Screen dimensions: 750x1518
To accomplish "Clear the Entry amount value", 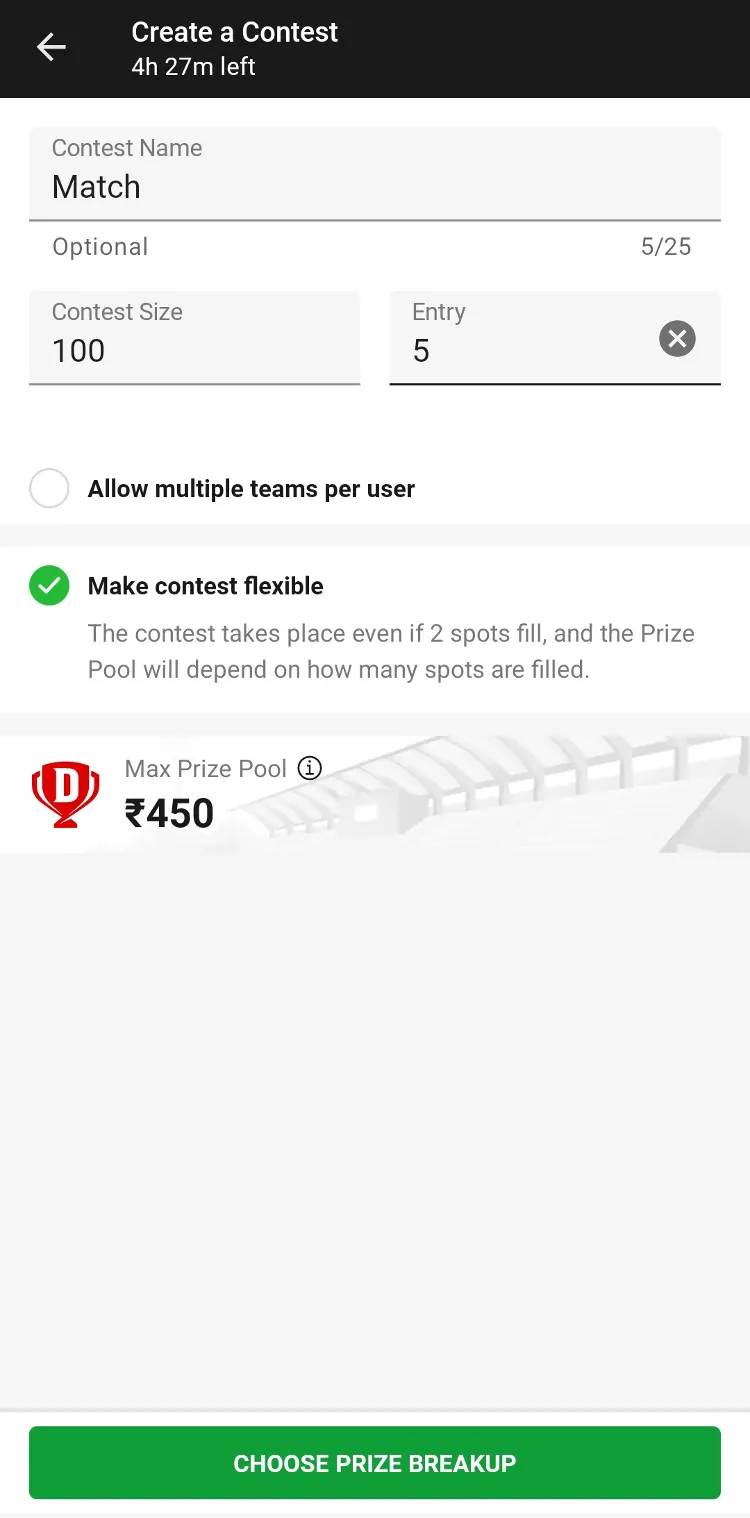I will click(677, 339).
